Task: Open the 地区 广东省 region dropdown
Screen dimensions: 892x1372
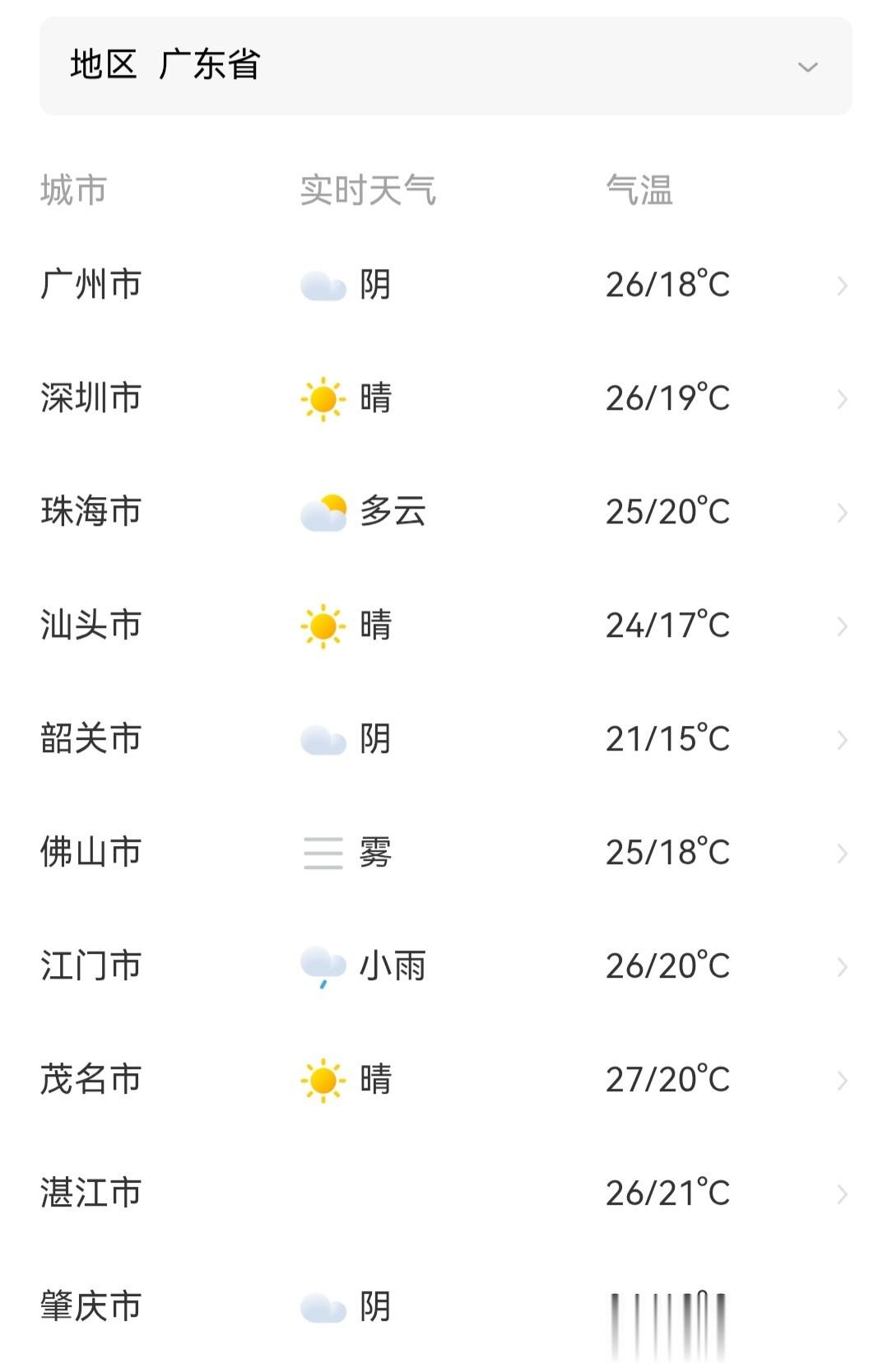Action: [445, 66]
